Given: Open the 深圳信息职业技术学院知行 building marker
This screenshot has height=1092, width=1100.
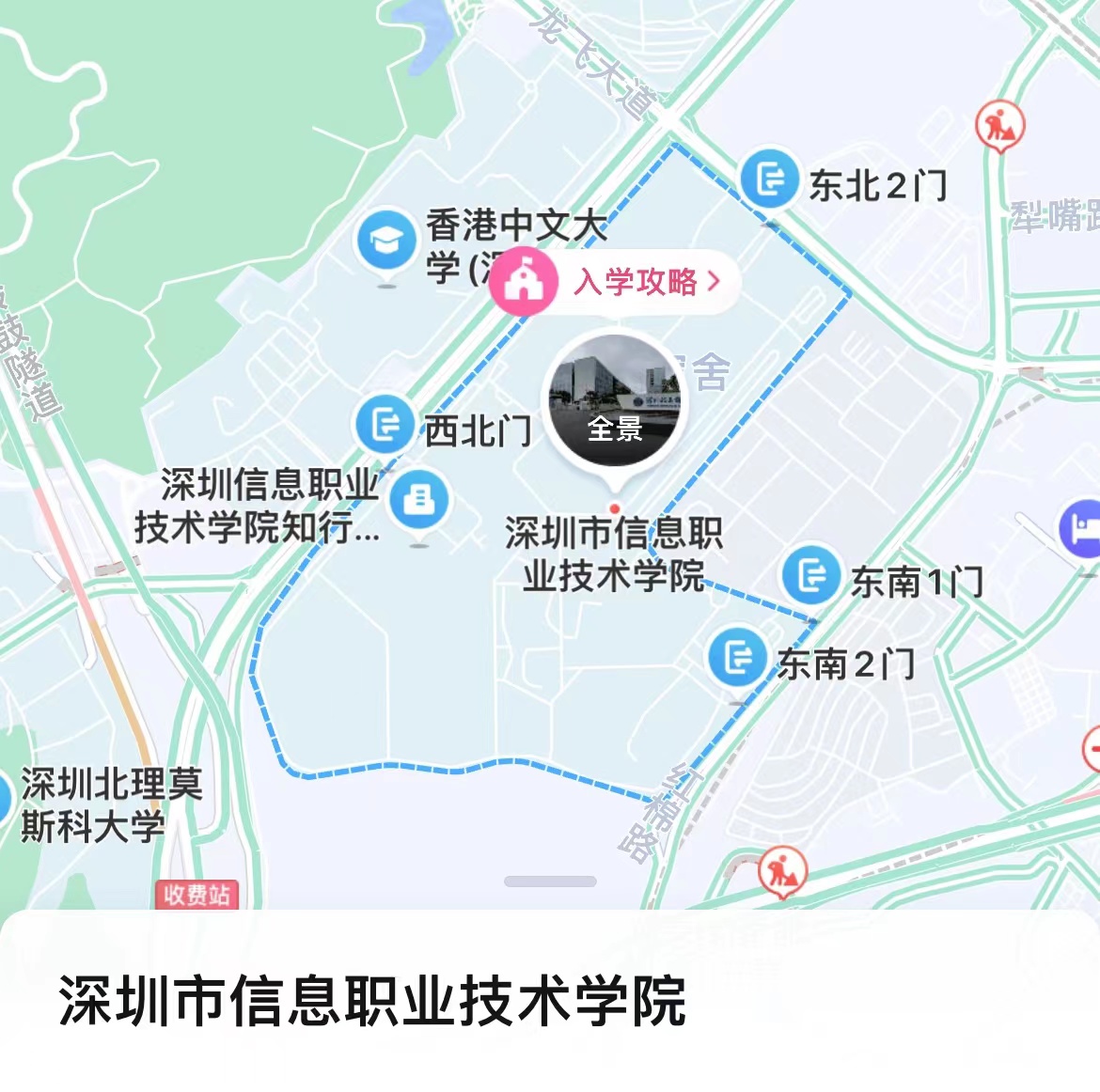Looking at the screenshot, I should click(419, 500).
